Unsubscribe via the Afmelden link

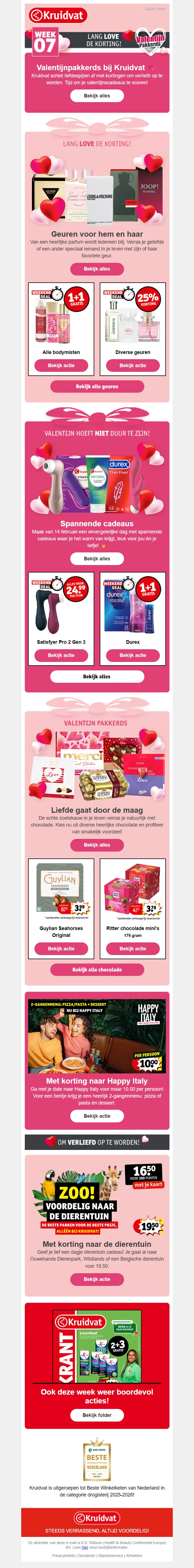click(134, 1555)
